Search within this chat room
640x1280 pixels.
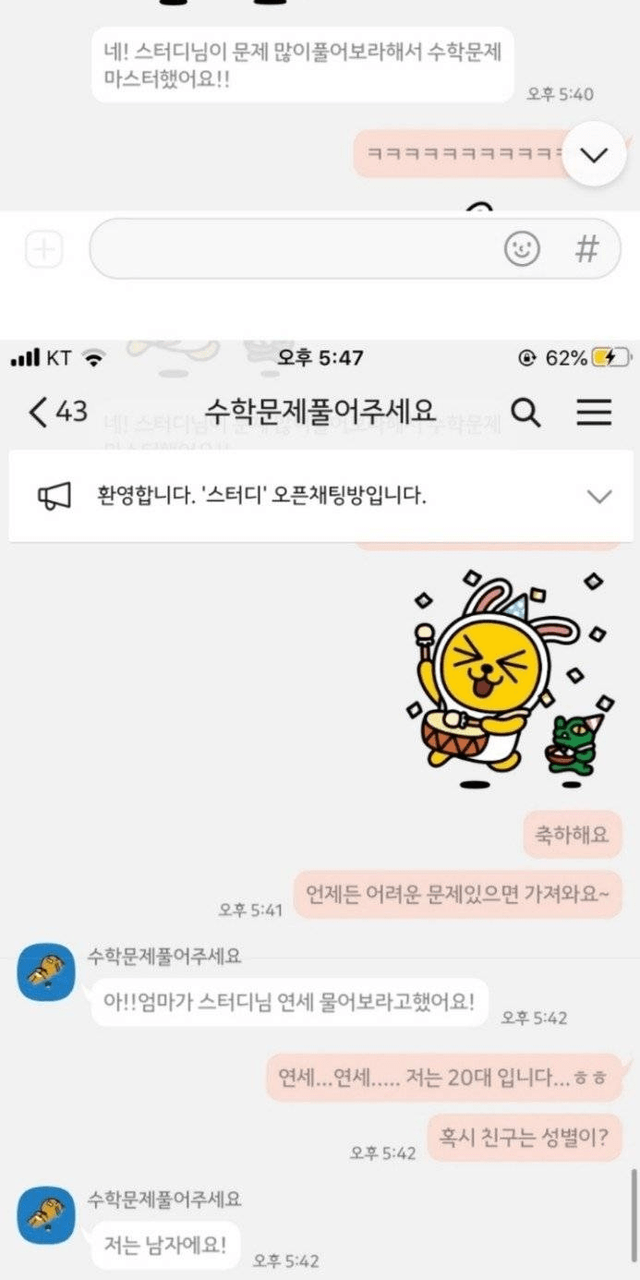(x=526, y=411)
